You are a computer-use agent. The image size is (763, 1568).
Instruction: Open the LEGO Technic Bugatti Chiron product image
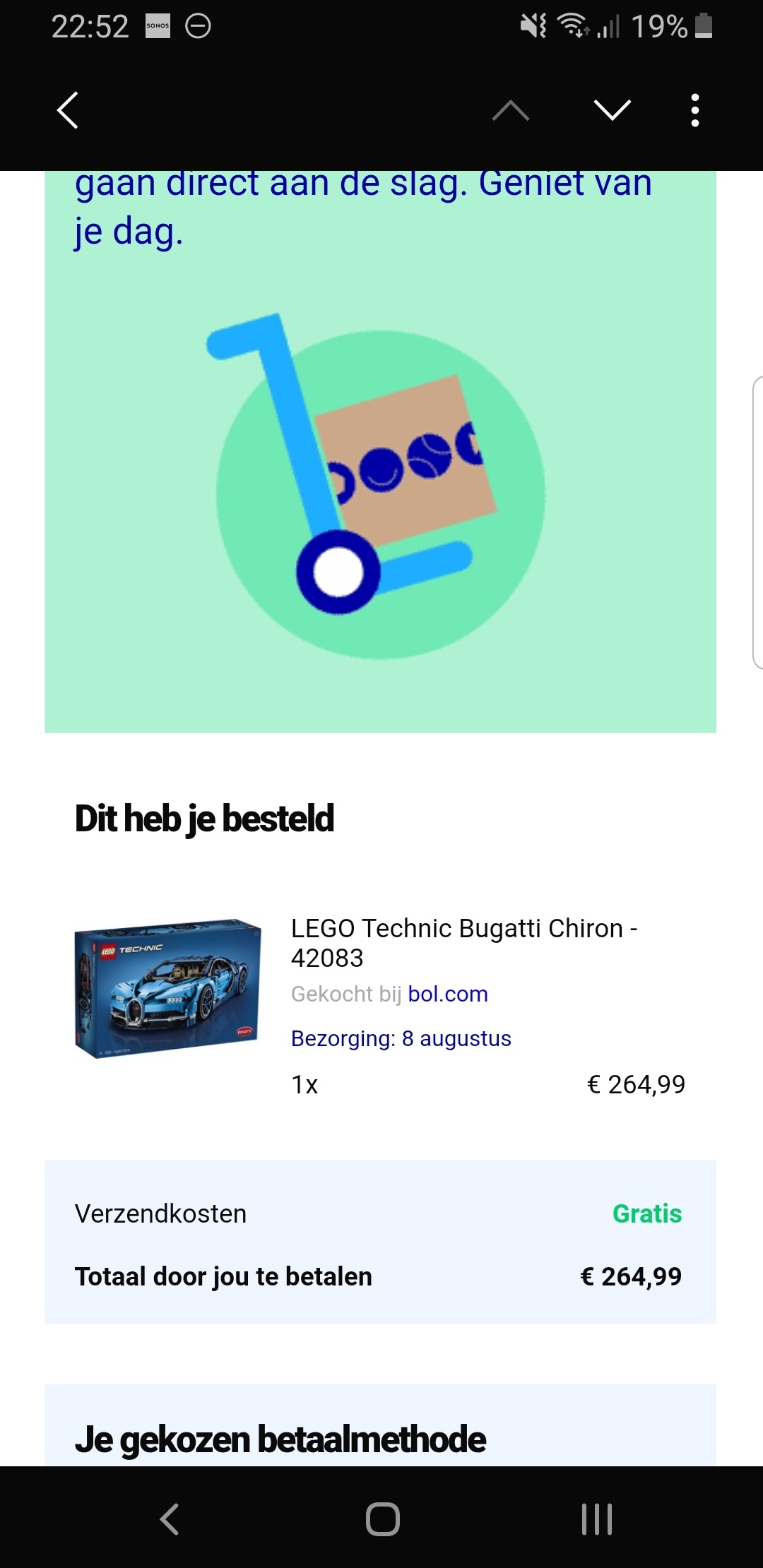(x=168, y=988)
